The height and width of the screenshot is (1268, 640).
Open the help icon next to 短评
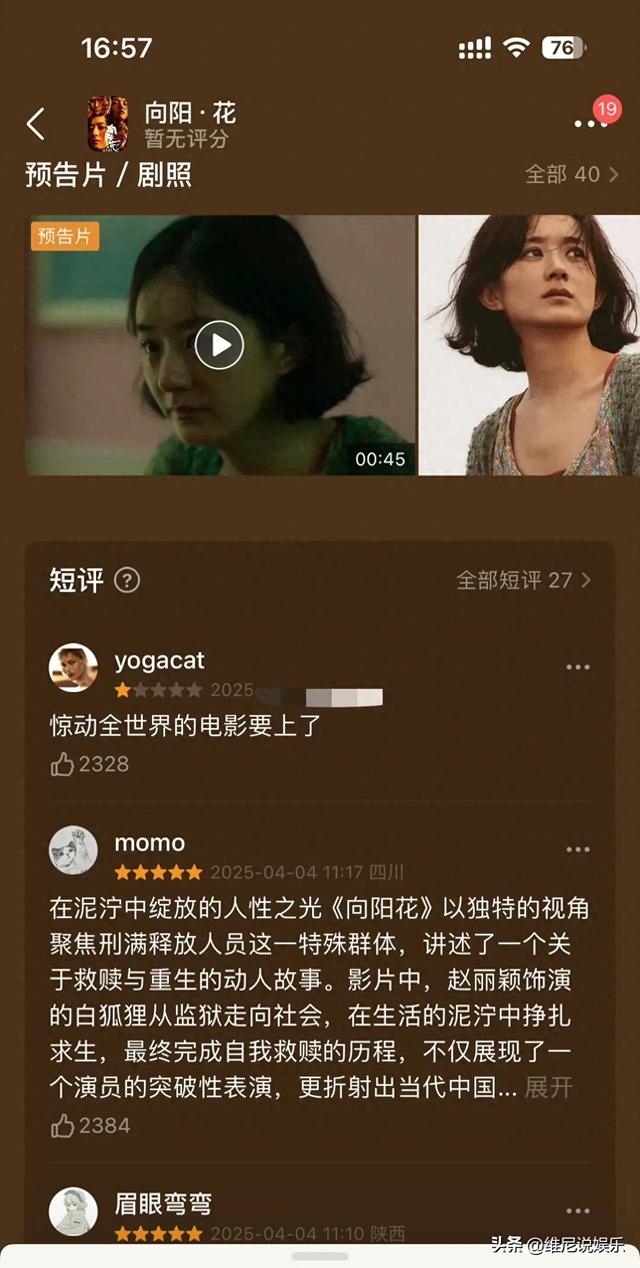(x=127, y=580)
